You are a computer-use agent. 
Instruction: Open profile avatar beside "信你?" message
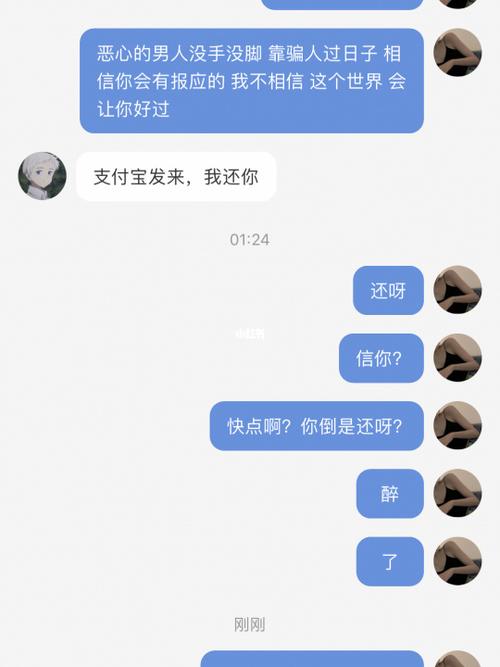457,358
